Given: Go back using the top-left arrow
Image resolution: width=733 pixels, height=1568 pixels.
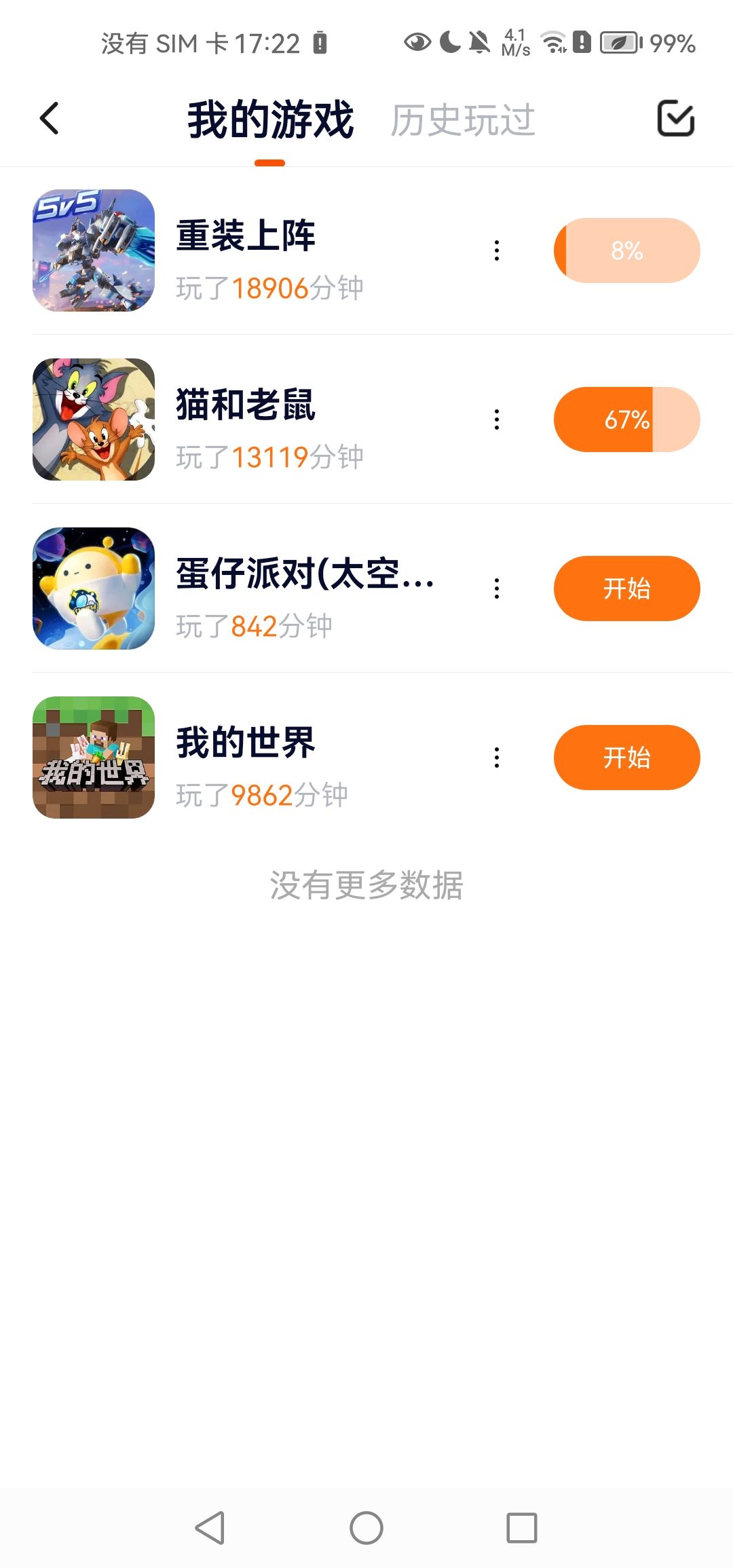Looking at the screenshot, I should tap(50, 119).
